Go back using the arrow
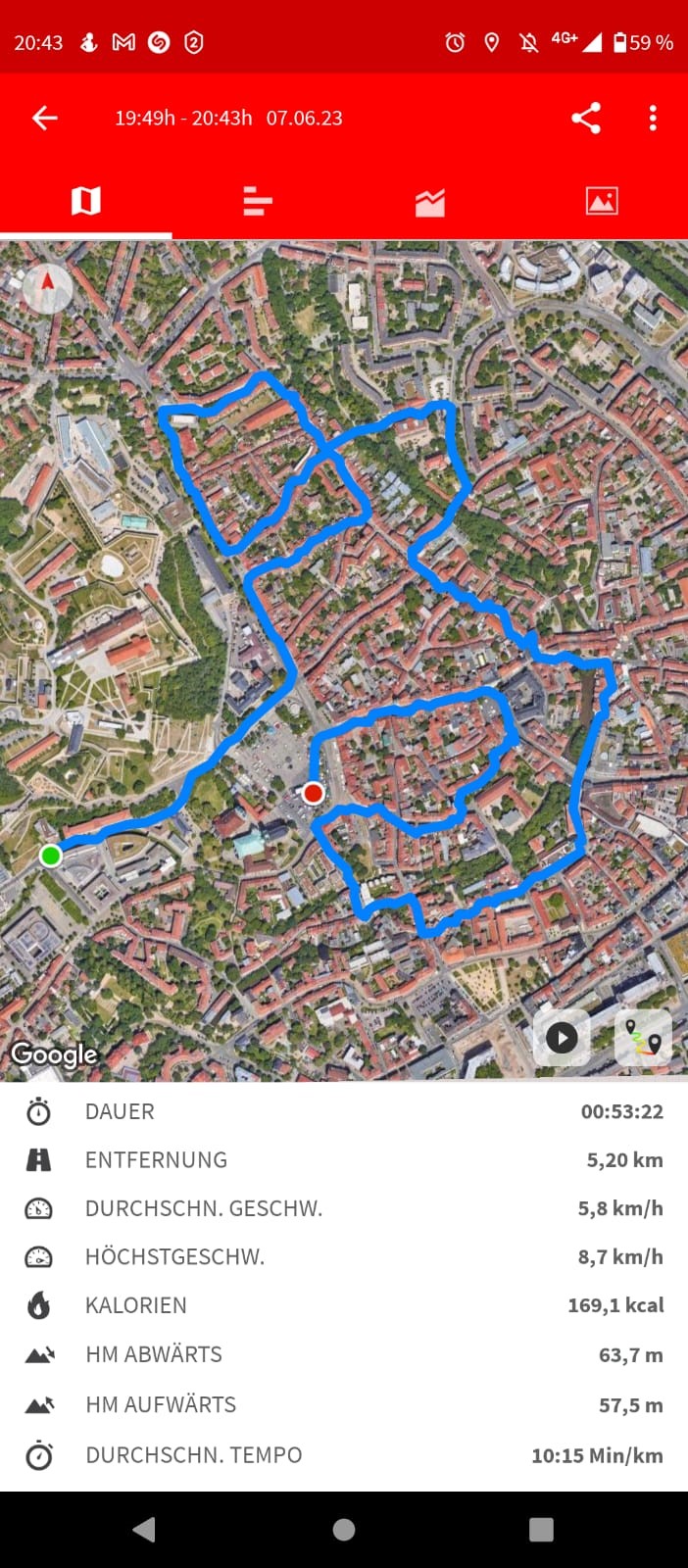688x1568 pixels. pos(45,119)
